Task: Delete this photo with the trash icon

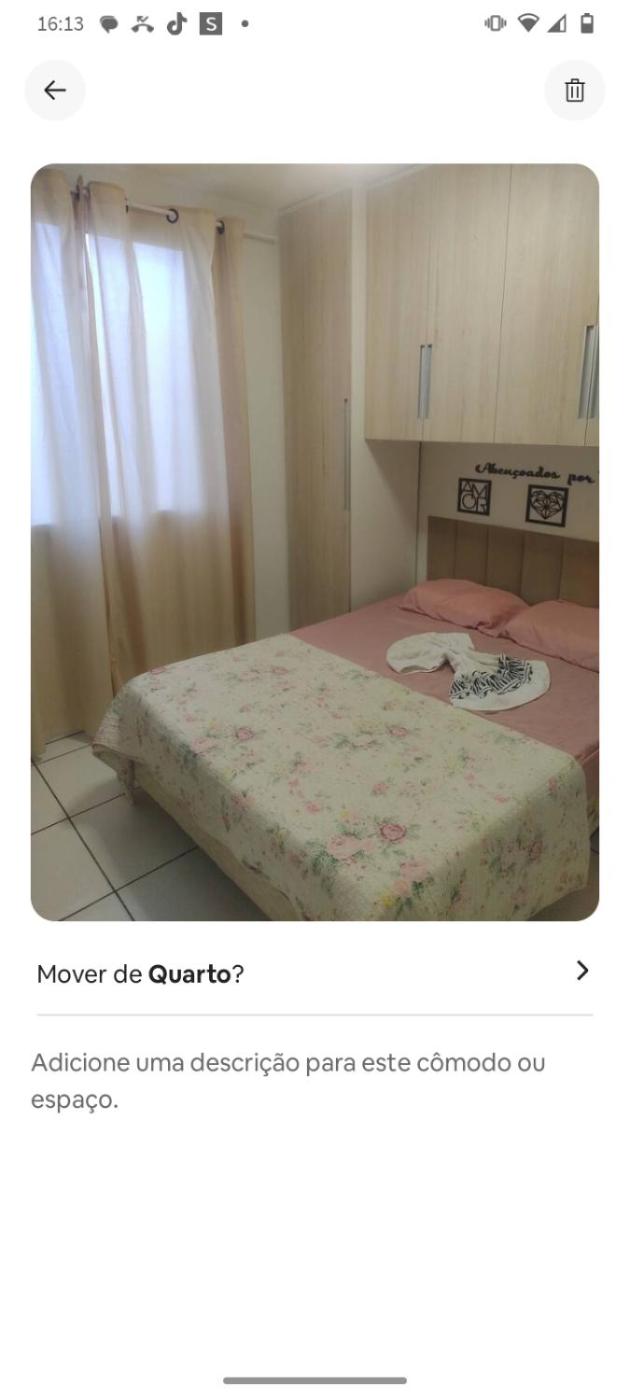Action: click(x=575, y=90)
